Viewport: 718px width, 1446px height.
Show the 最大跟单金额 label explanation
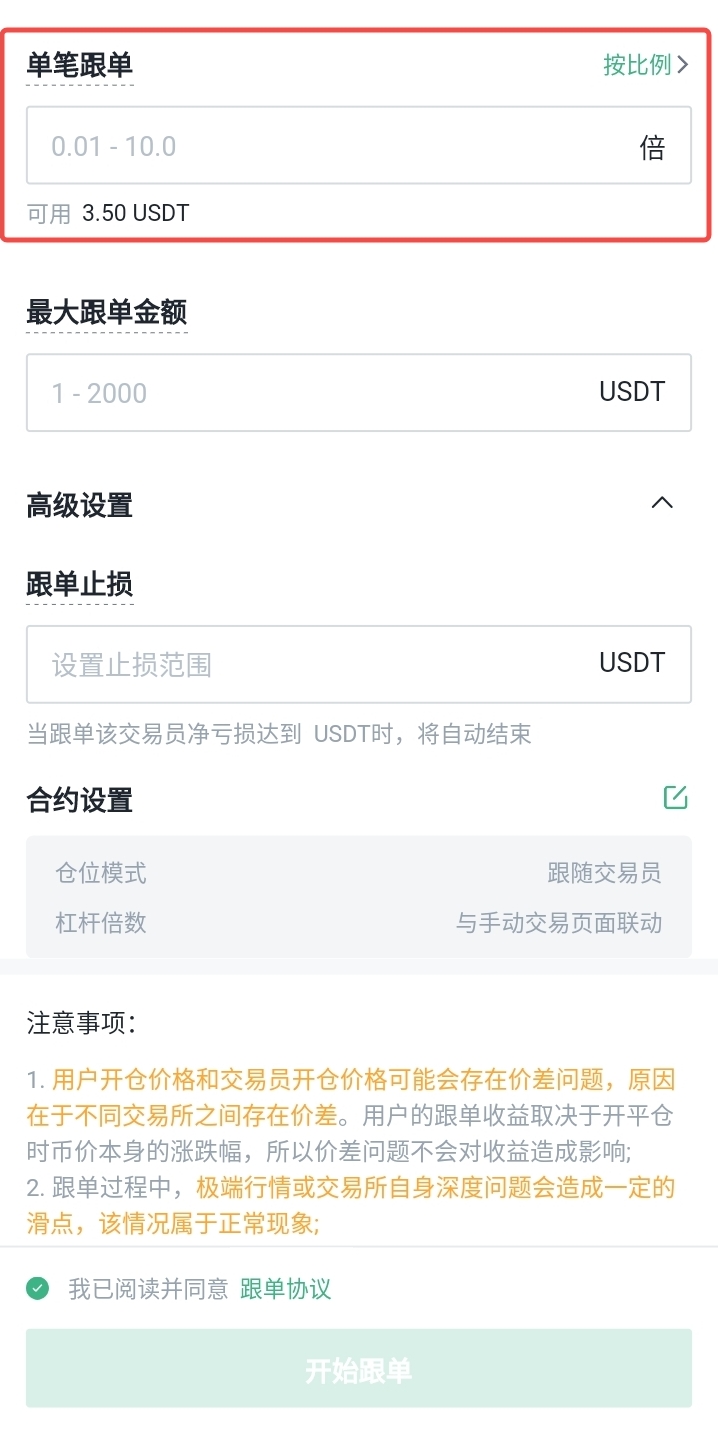point(106,313)
